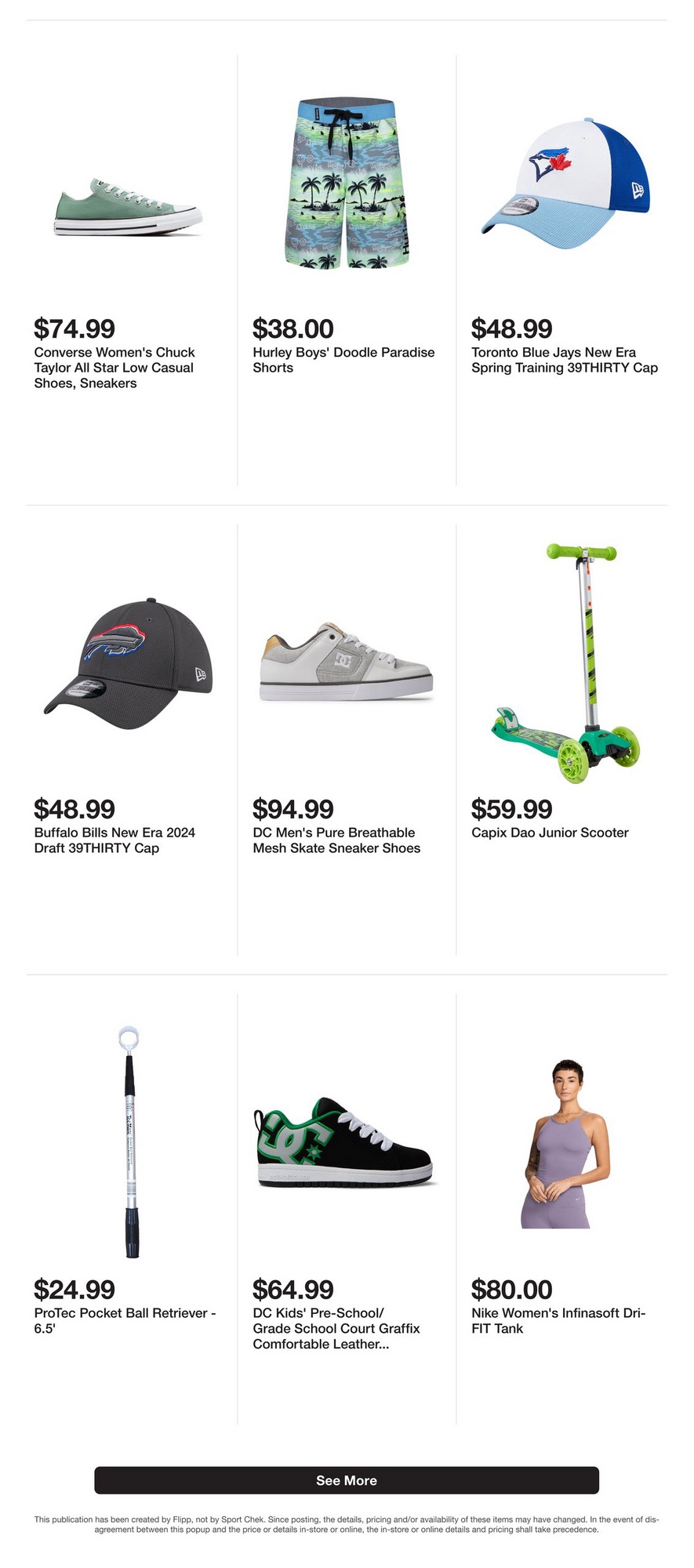
Task: Select Buffalo Bills New Era Draft Cap
Action: (x=128, y=666)
